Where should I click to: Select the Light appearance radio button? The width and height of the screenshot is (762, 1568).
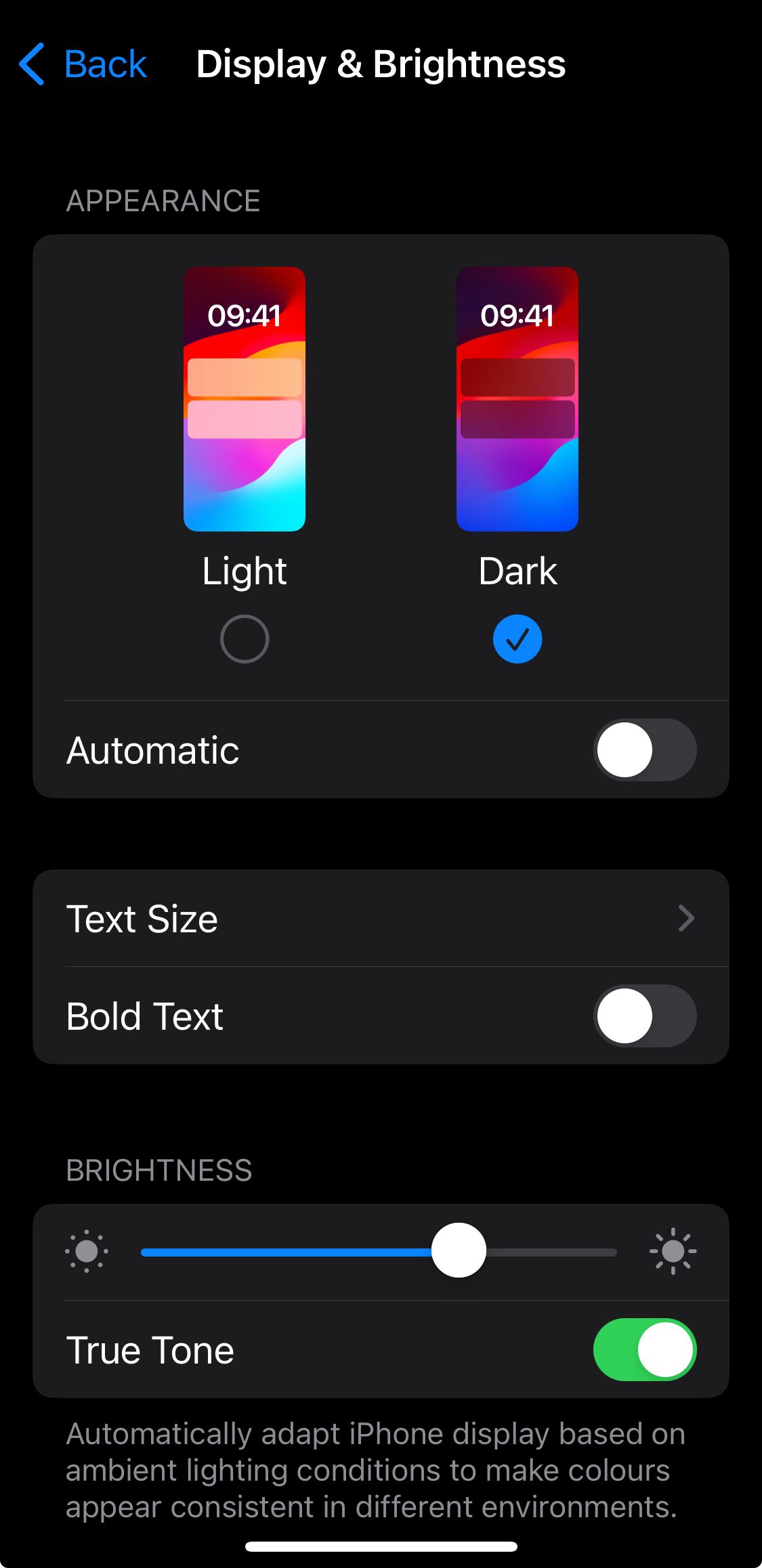click(x=245, y=638)
